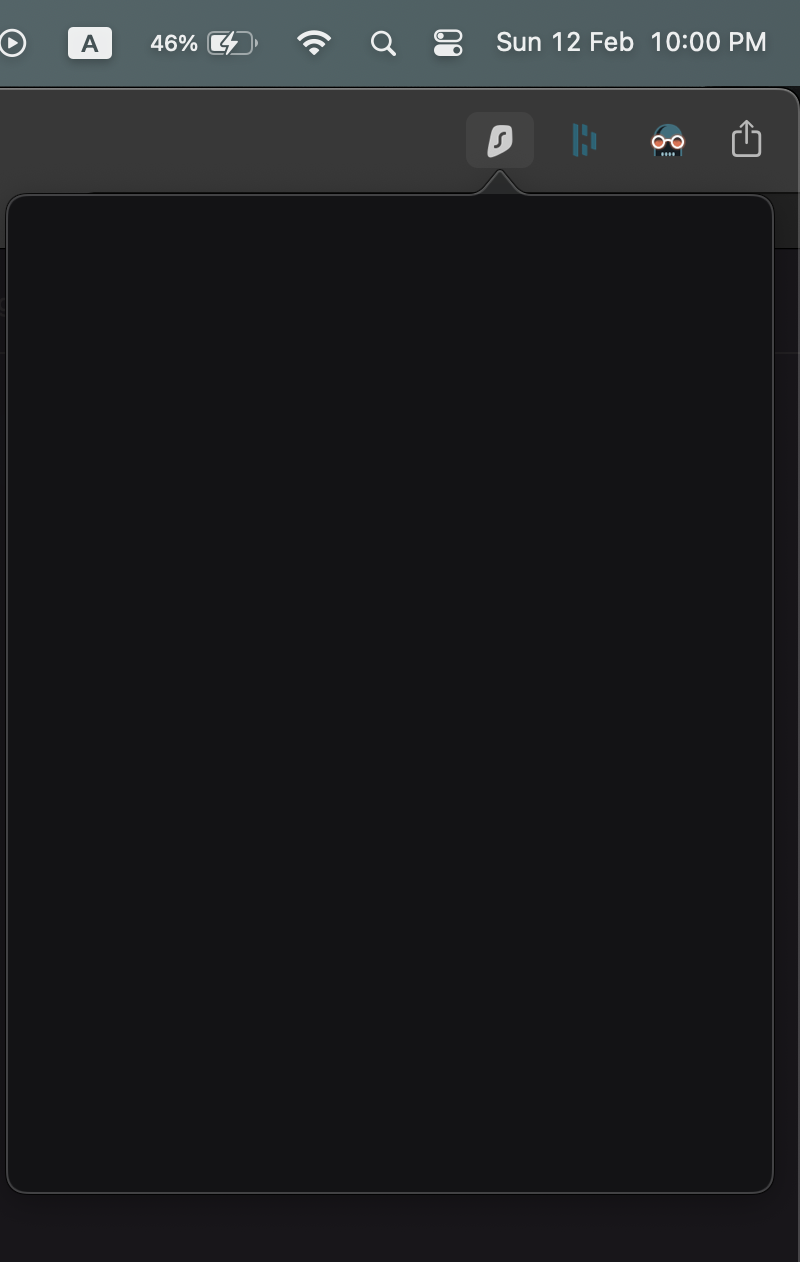Open the Wi-Fi menu
800x1262 pixels.
pos(314,43)
